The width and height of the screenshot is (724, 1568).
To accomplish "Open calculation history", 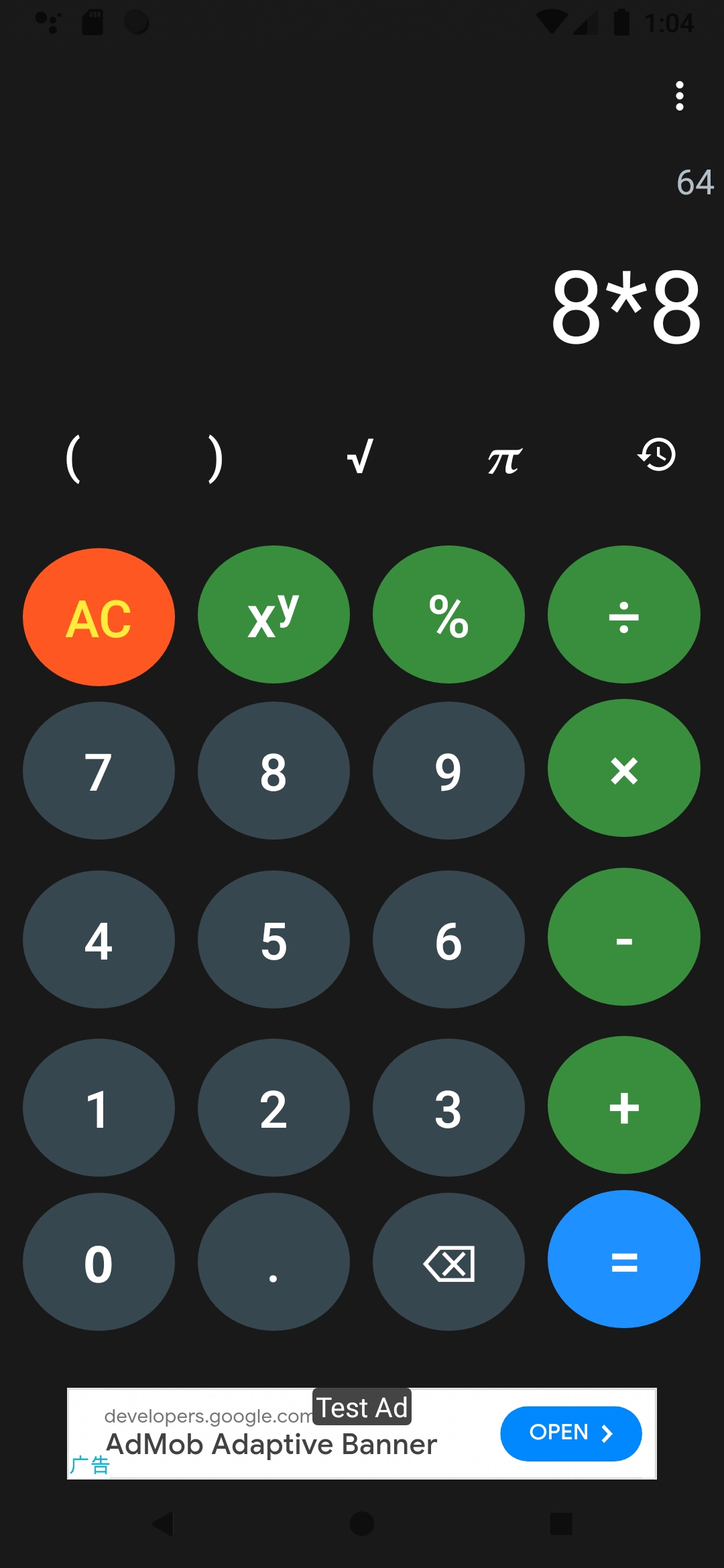I will tap(656, 455).
